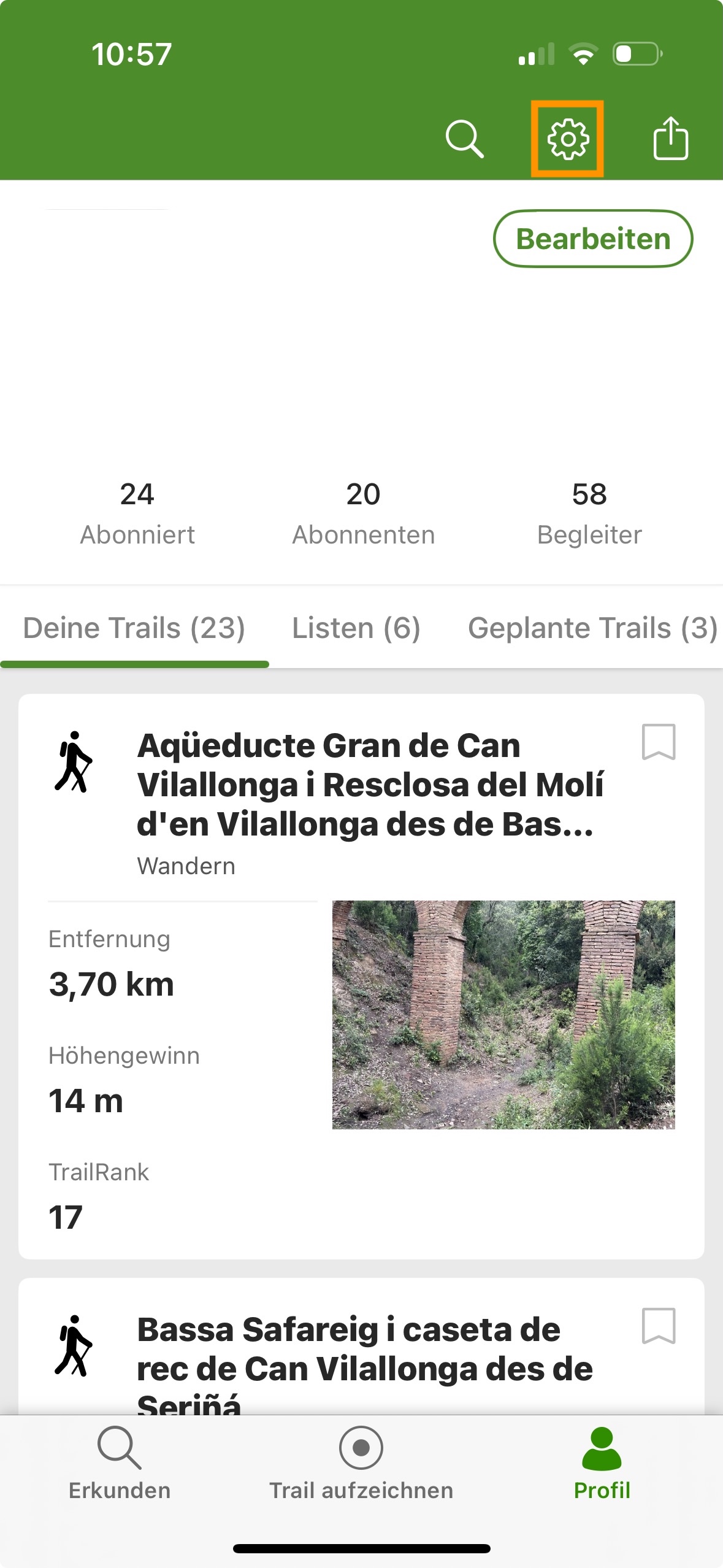Open the search magnifier in the top bar
The height and width of the screenshot is (1568, 723).
click(x=464, y=139)
